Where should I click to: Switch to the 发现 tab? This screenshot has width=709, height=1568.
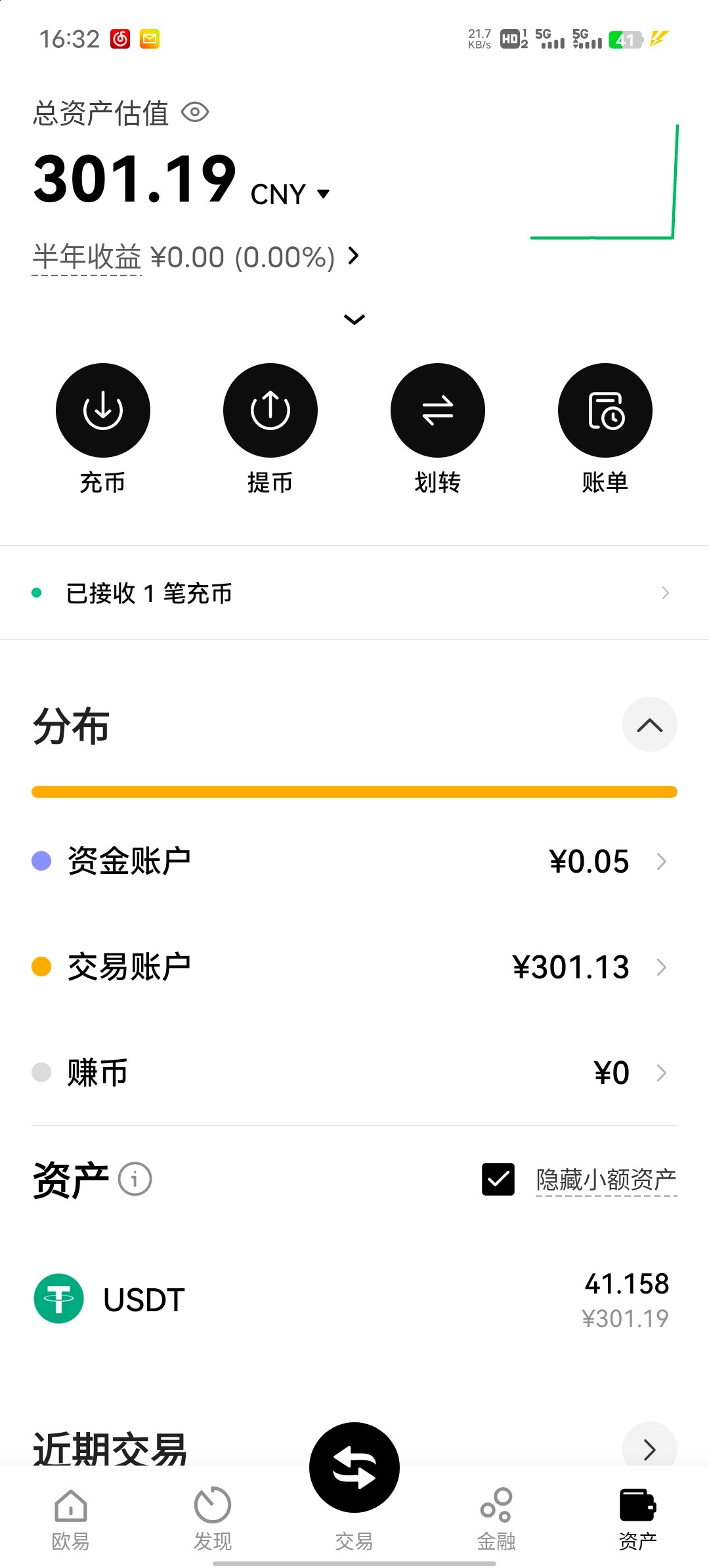coord(213,1518)
